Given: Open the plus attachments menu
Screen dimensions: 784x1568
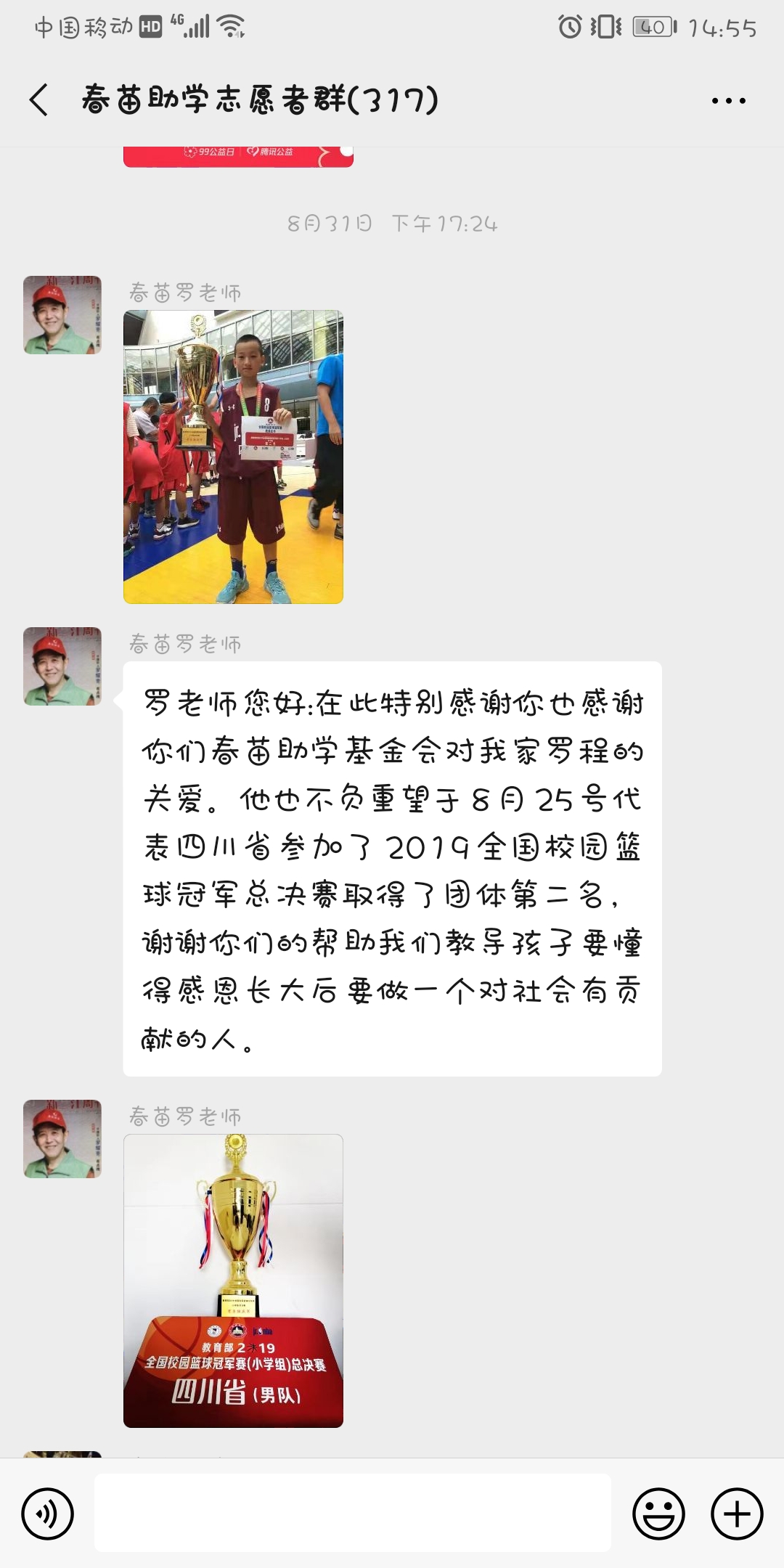Looking at the screenshot, I should [737, 1514].
